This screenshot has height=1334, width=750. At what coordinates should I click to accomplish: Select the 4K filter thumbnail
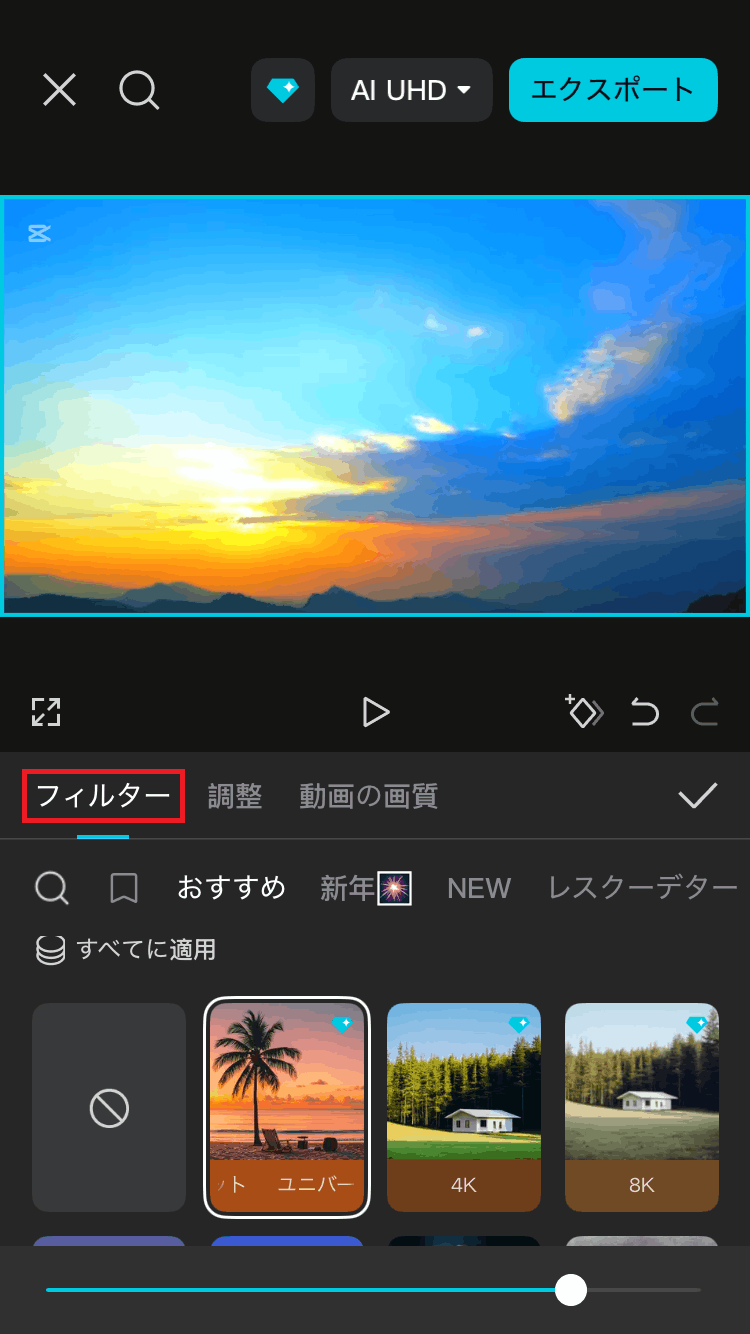464,1107
